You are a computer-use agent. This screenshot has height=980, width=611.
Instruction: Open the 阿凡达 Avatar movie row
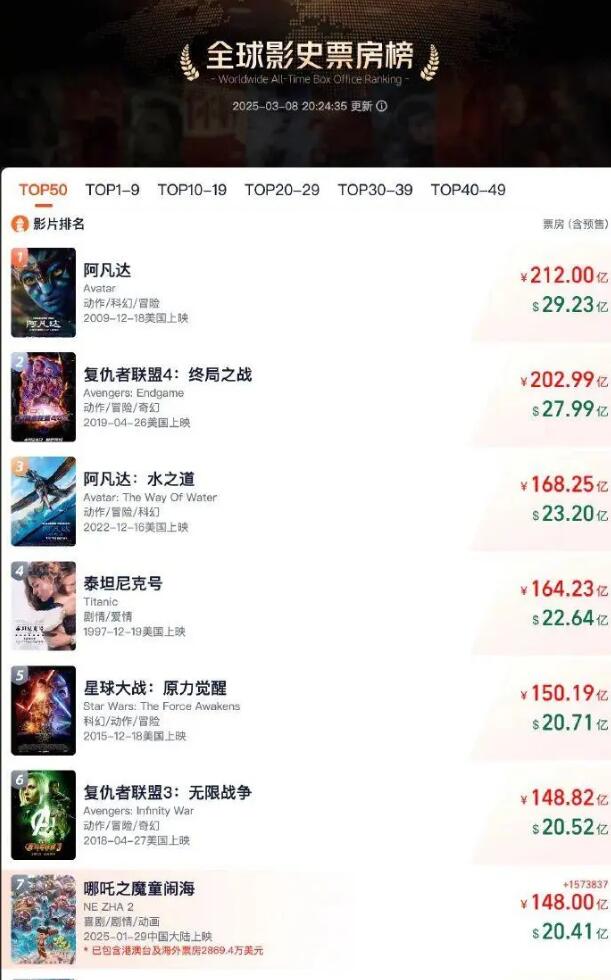click(x=306, y=292)
